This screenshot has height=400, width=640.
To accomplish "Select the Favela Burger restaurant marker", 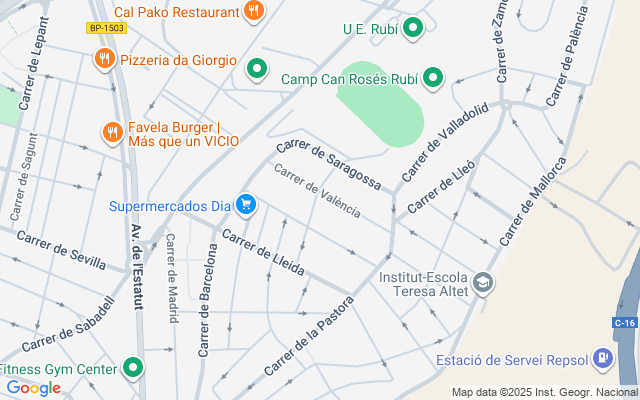I will [x=112, y=131].
